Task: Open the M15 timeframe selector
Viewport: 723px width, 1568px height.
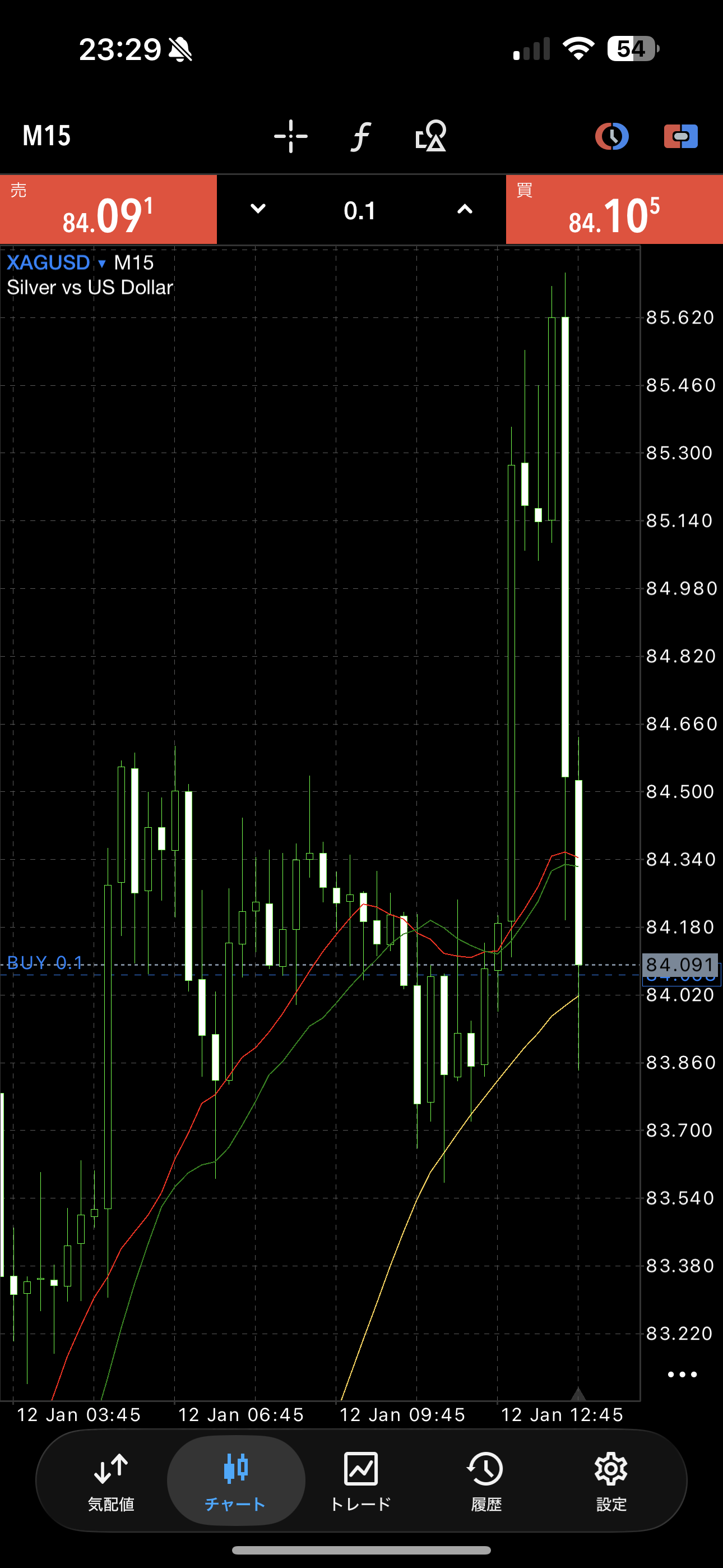Action: point(47,136)
